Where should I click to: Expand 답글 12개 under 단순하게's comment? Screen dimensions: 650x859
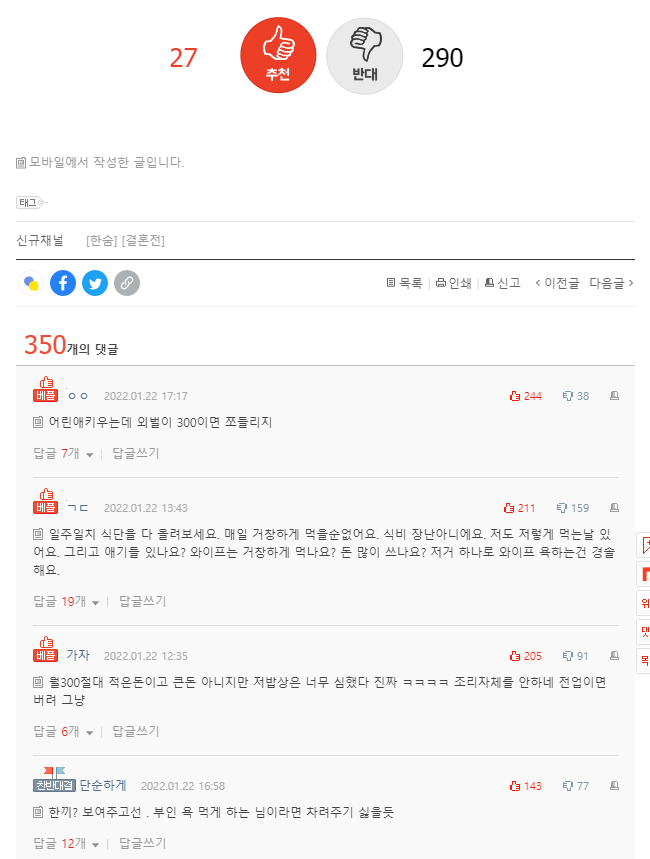pos(66,844)
